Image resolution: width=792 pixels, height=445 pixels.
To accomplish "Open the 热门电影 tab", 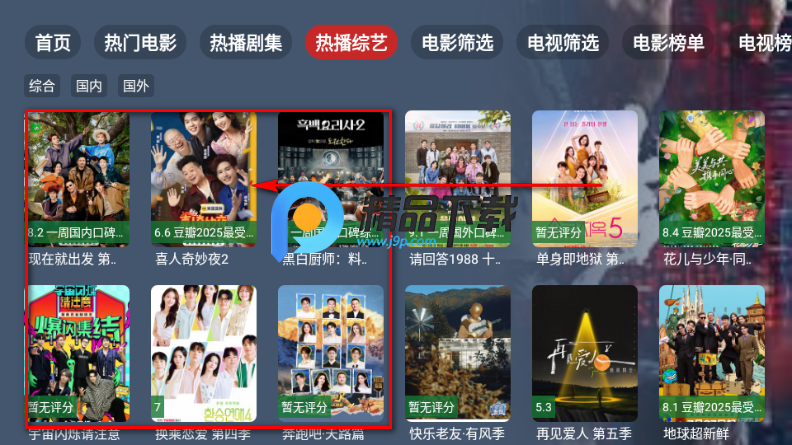I will pyautogui.click(x=140, y=43).
